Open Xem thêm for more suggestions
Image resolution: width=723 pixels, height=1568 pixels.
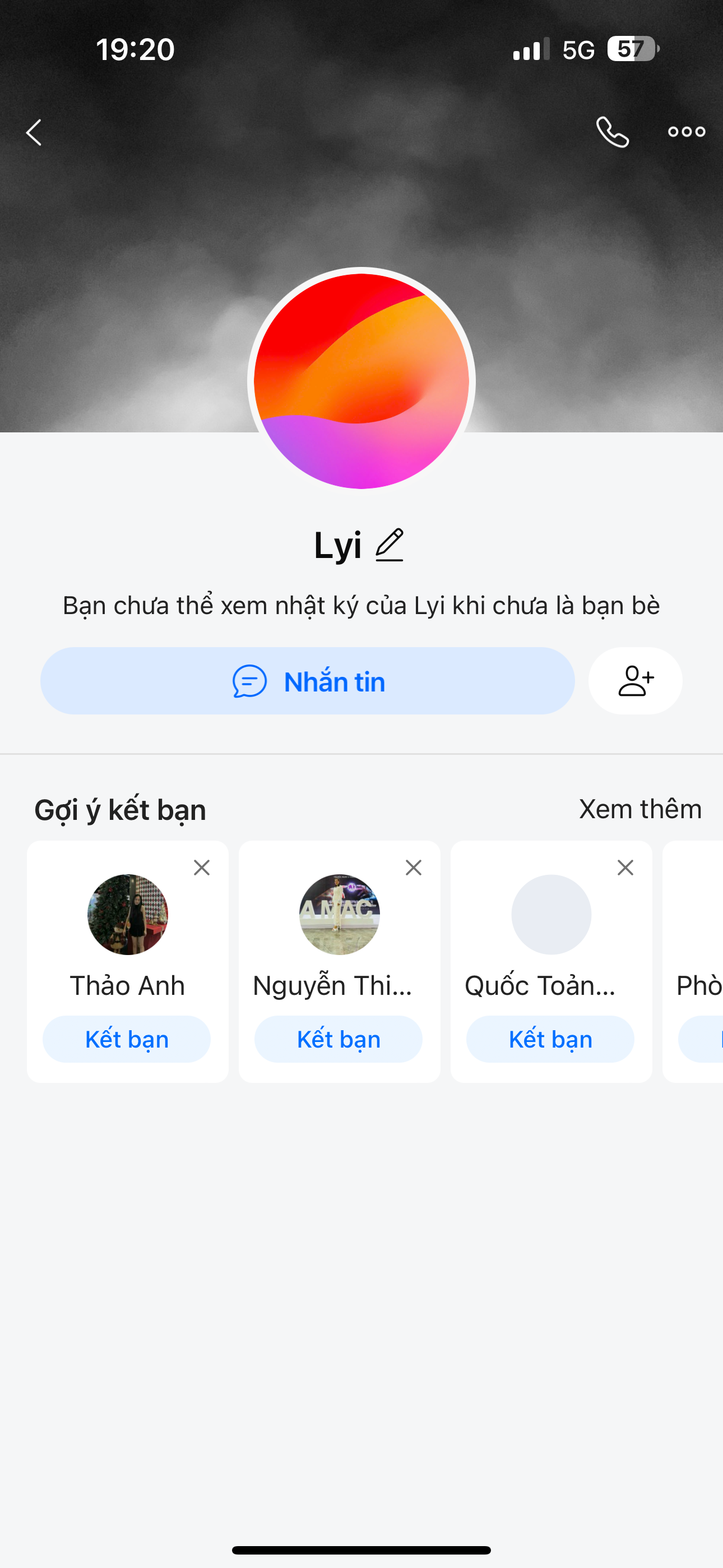pyautogui.click(x=639, y=809)
